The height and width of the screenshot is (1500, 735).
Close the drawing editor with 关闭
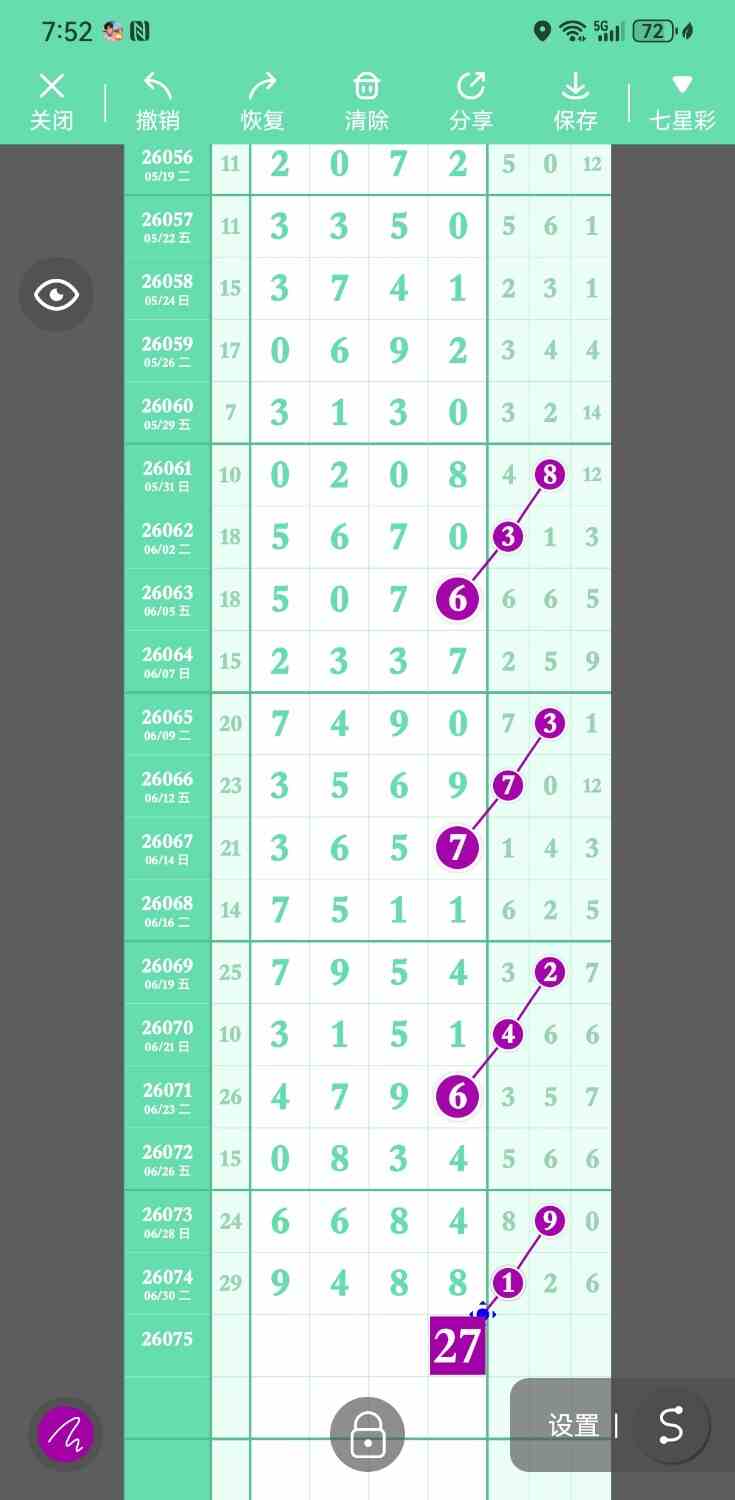(x=51, y=101)
